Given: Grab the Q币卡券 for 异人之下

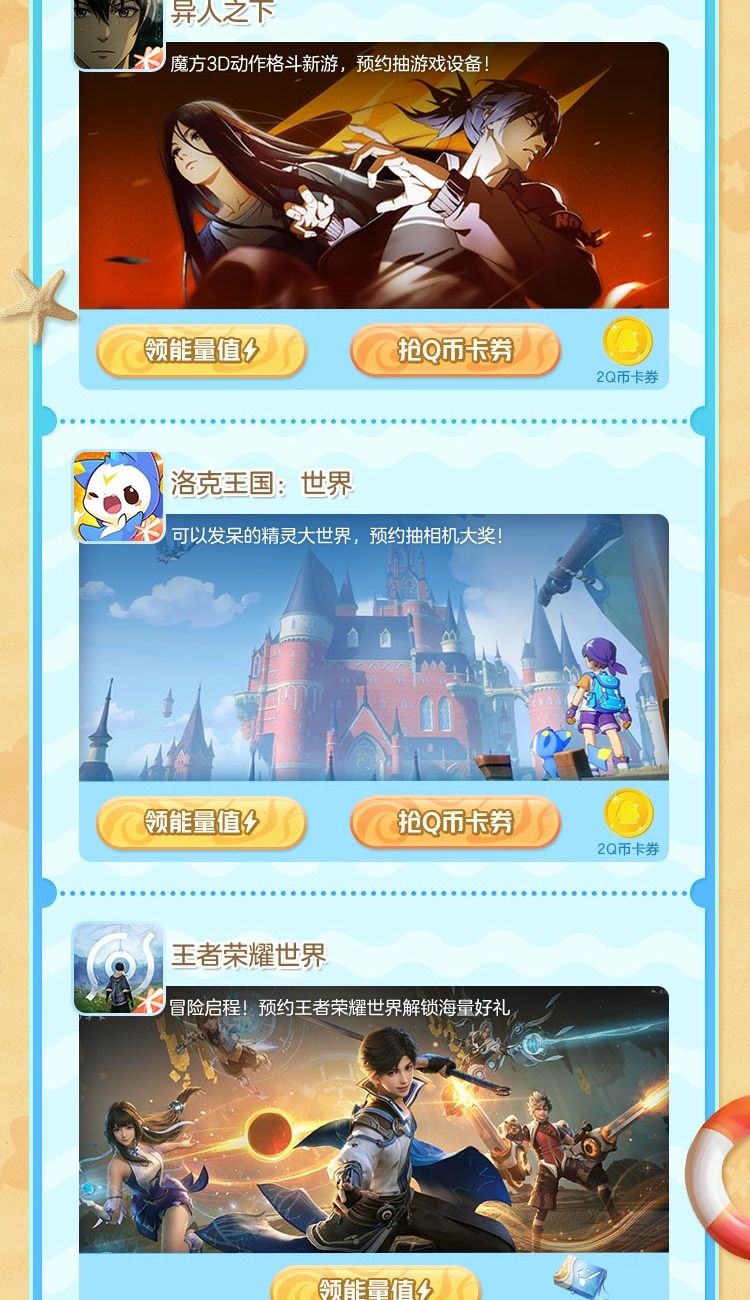Looking at the screenshot, I should [455, 351].
